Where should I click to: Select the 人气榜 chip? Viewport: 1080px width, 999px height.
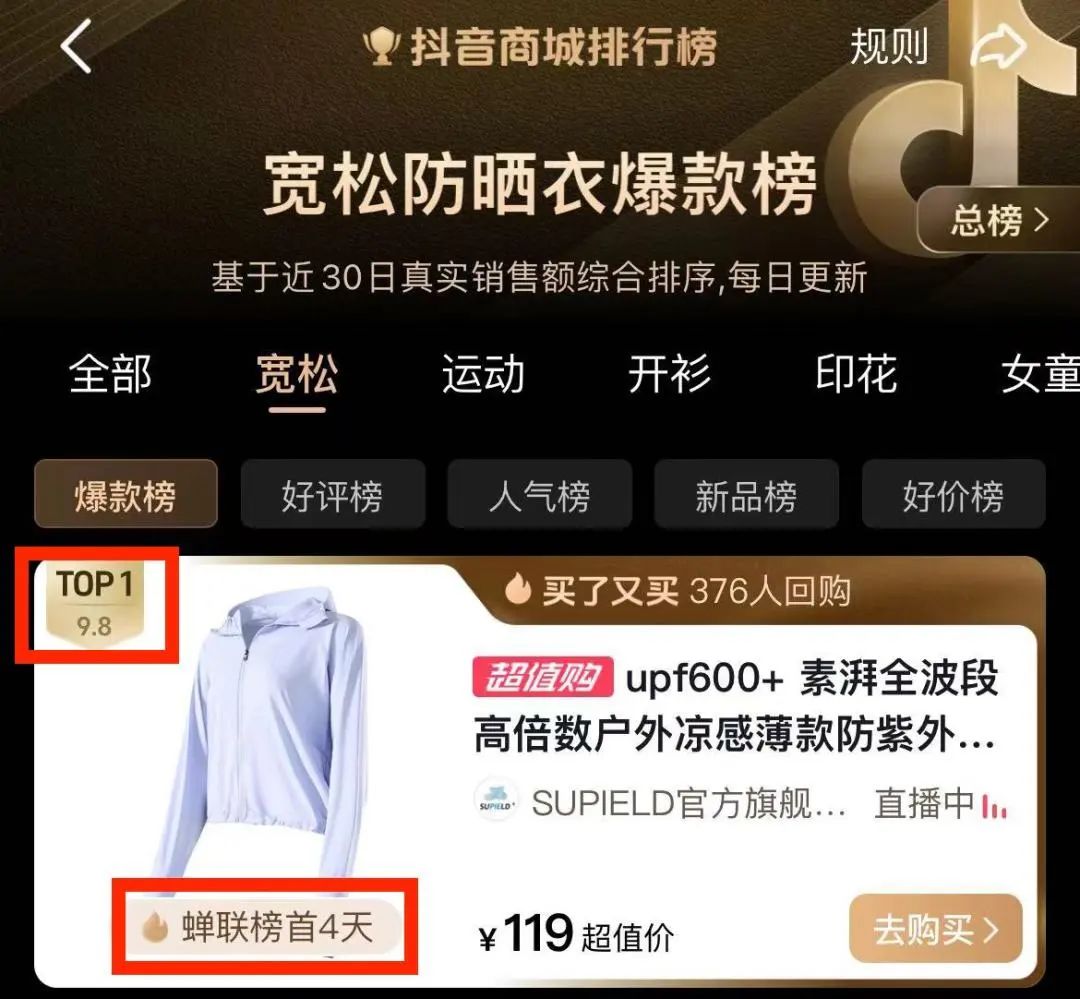point(539,494)
